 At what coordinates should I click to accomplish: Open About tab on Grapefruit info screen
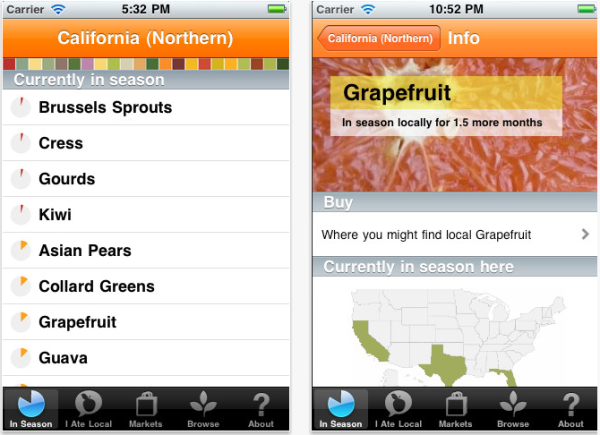(x=570, y=410)
